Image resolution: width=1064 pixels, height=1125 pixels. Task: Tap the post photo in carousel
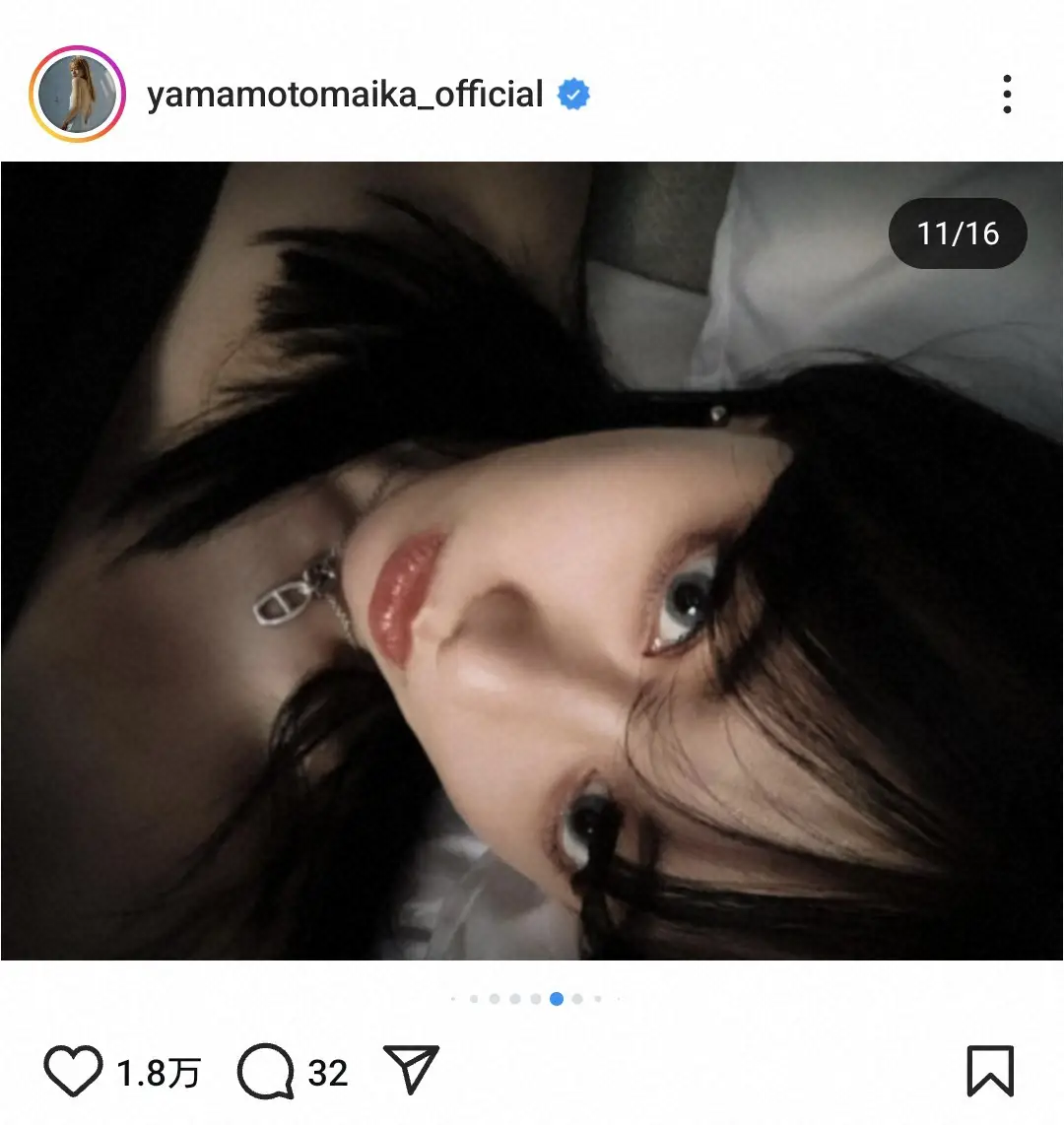532,562
